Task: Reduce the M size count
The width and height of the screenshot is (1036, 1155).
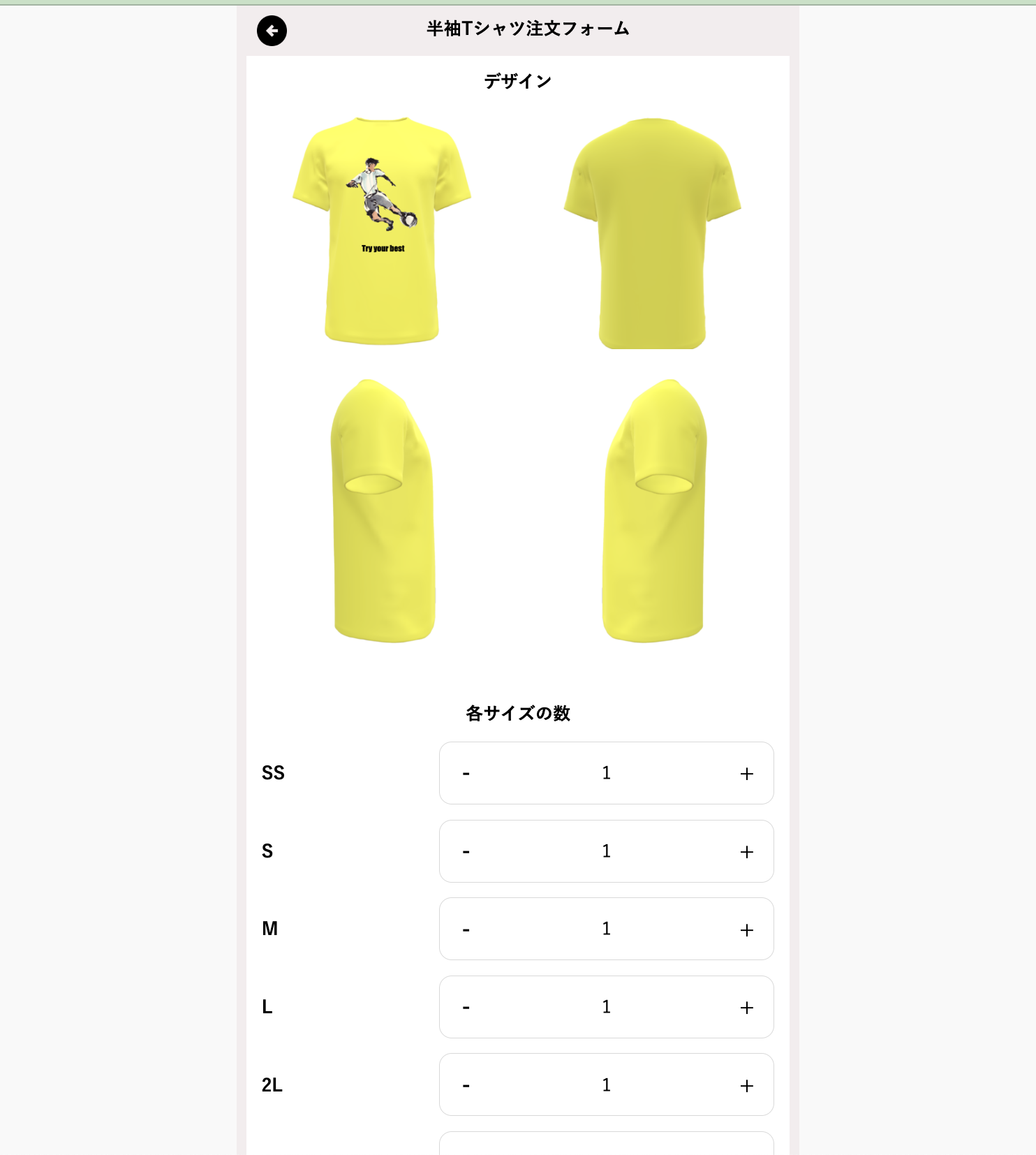Action: pos(466,930)
